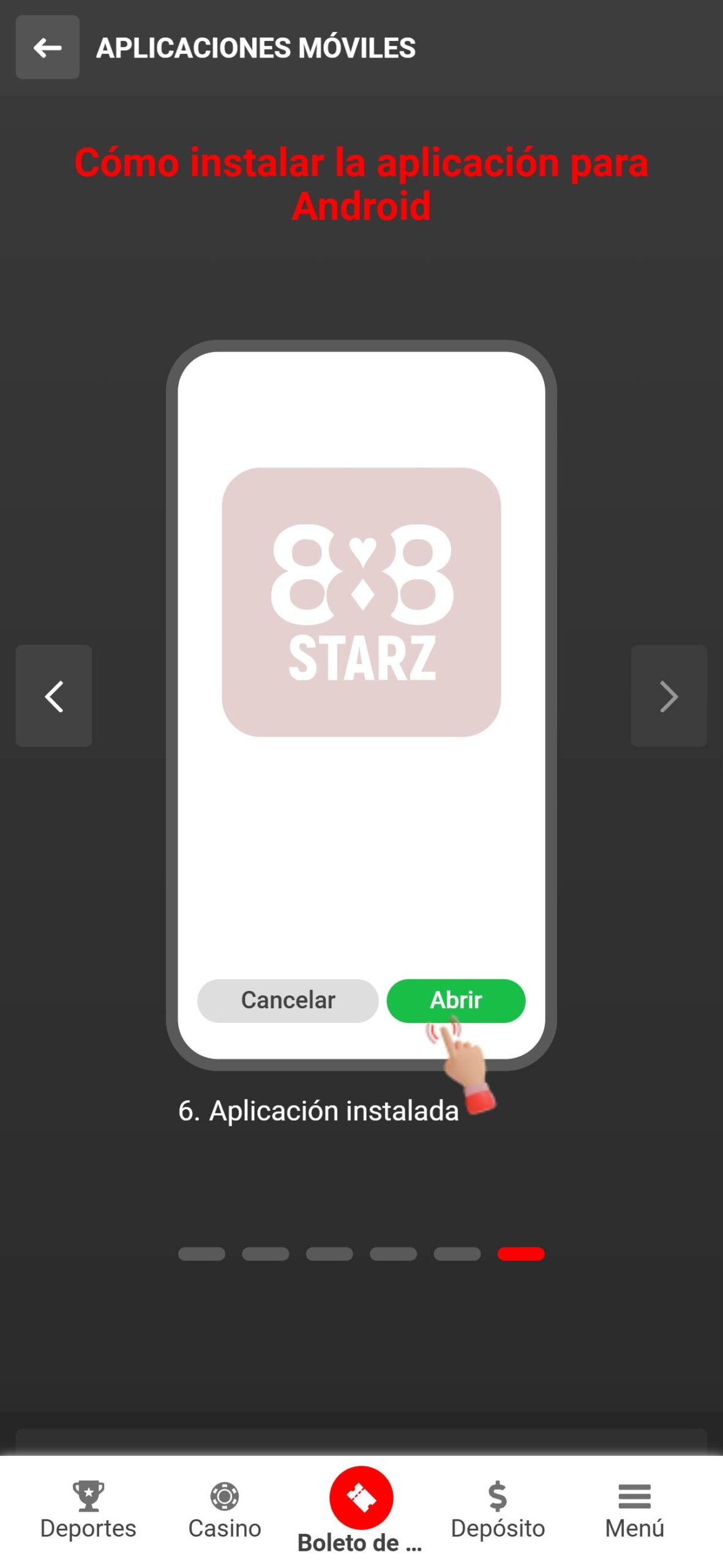The width and height of the screenshot is (723, 1568).
Task: Open the Deportes tab
Action: pyautogui.click(x=88, y=1510)
